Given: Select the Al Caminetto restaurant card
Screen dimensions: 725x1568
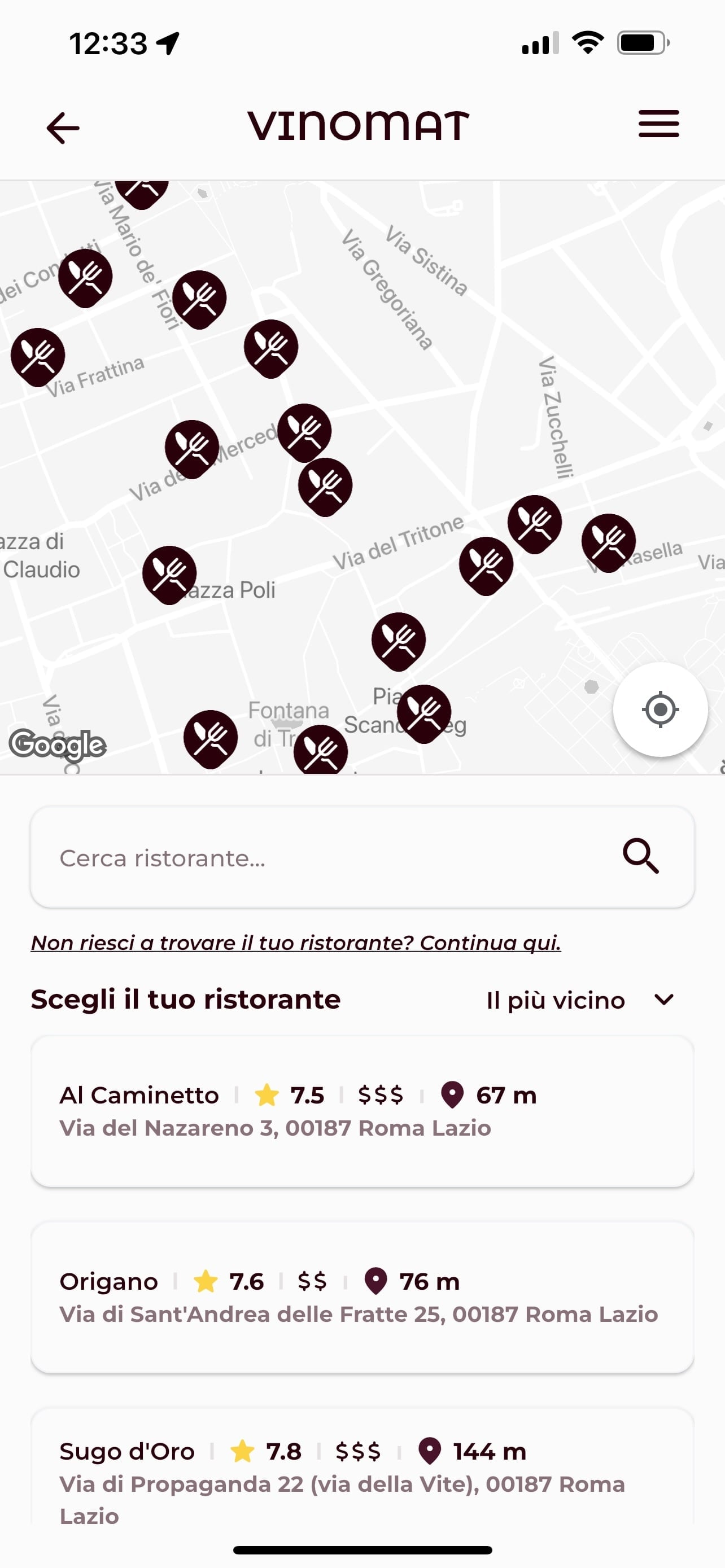Looking at the screenshot, I should coord(362,1111).
